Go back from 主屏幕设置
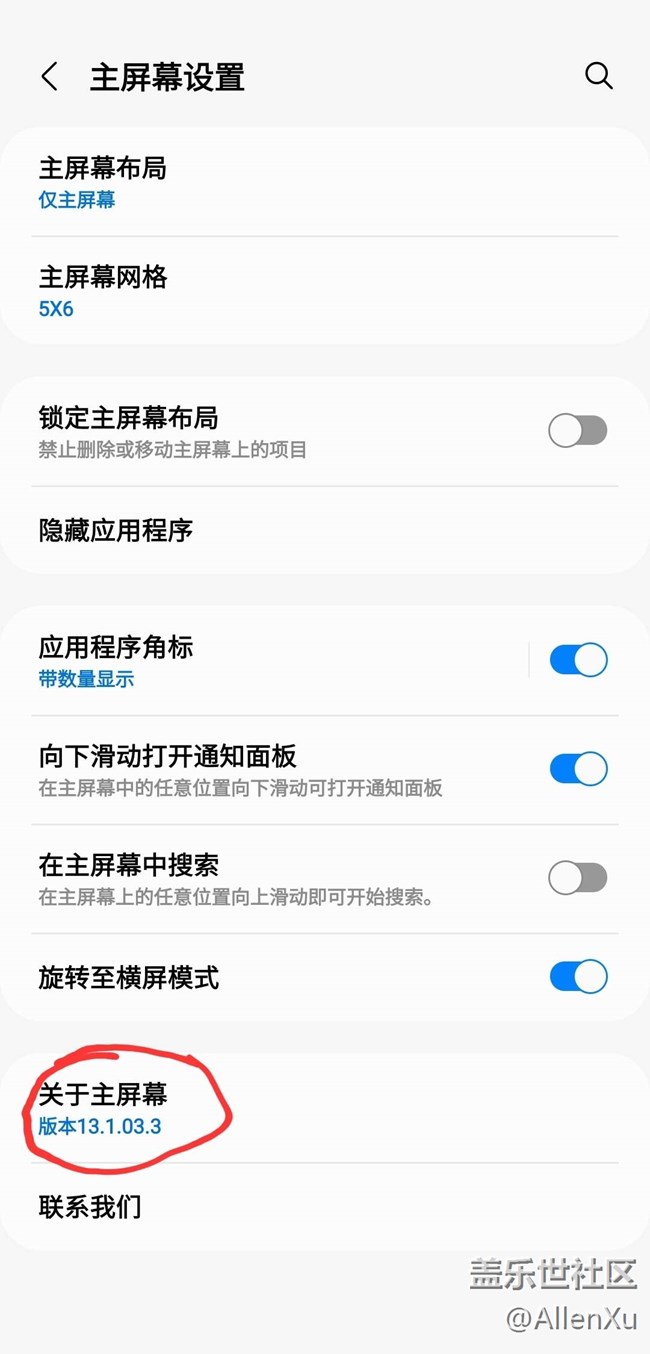Screen dimensions: 650x1354 point(49,77)
